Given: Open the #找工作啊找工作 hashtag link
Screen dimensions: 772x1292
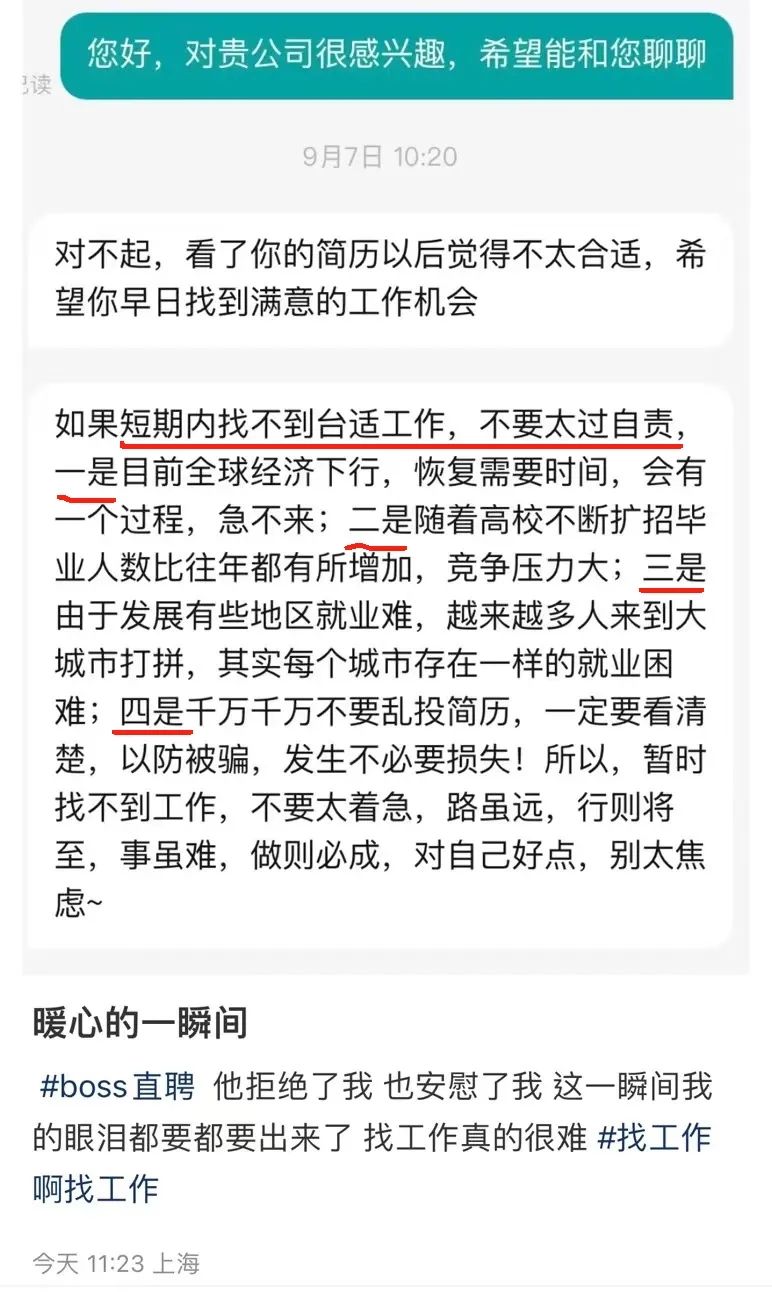Looking at the screenshot, I should [654, 1137].
